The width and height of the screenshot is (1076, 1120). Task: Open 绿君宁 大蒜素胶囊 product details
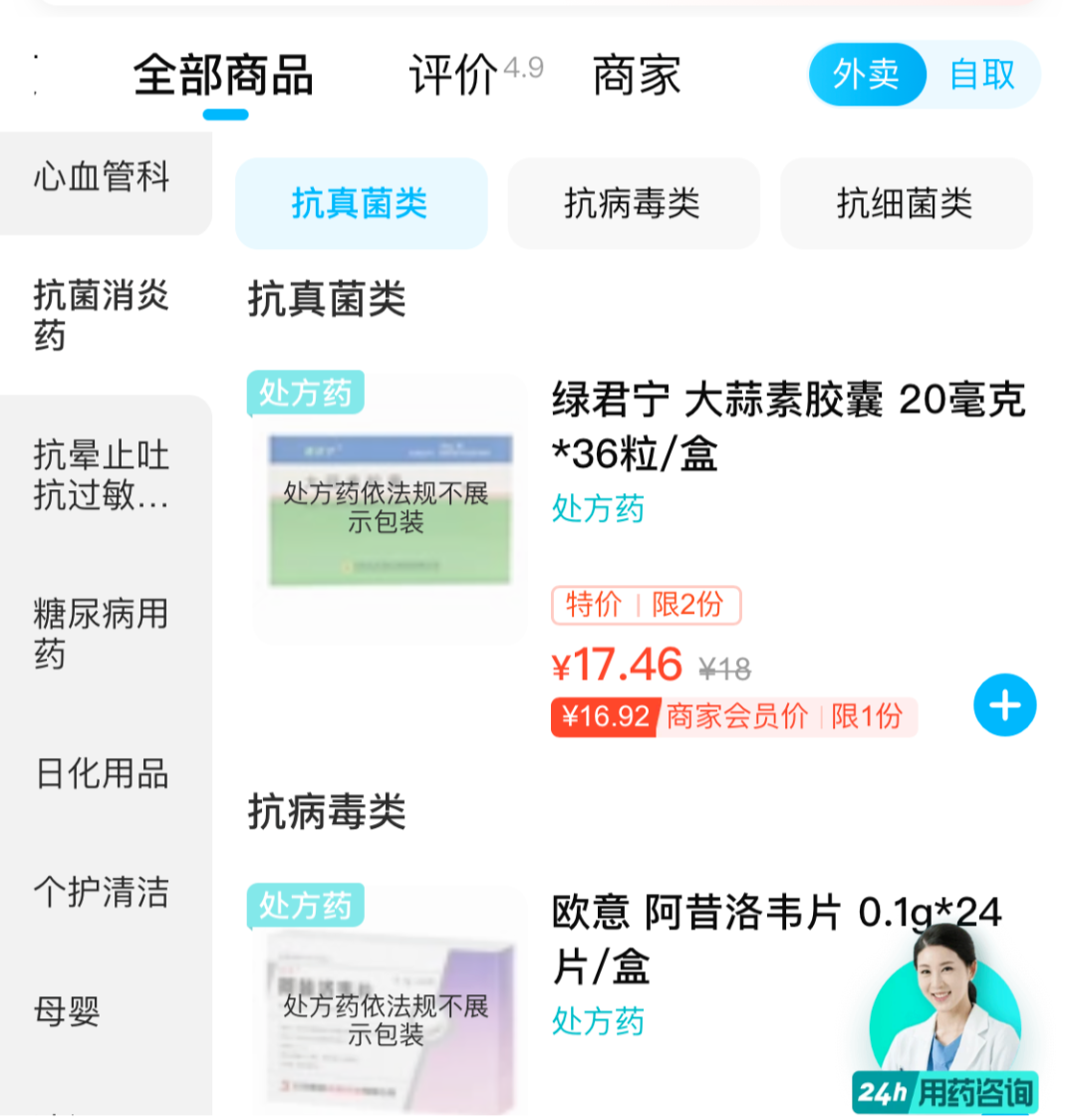tap(787, 426)
